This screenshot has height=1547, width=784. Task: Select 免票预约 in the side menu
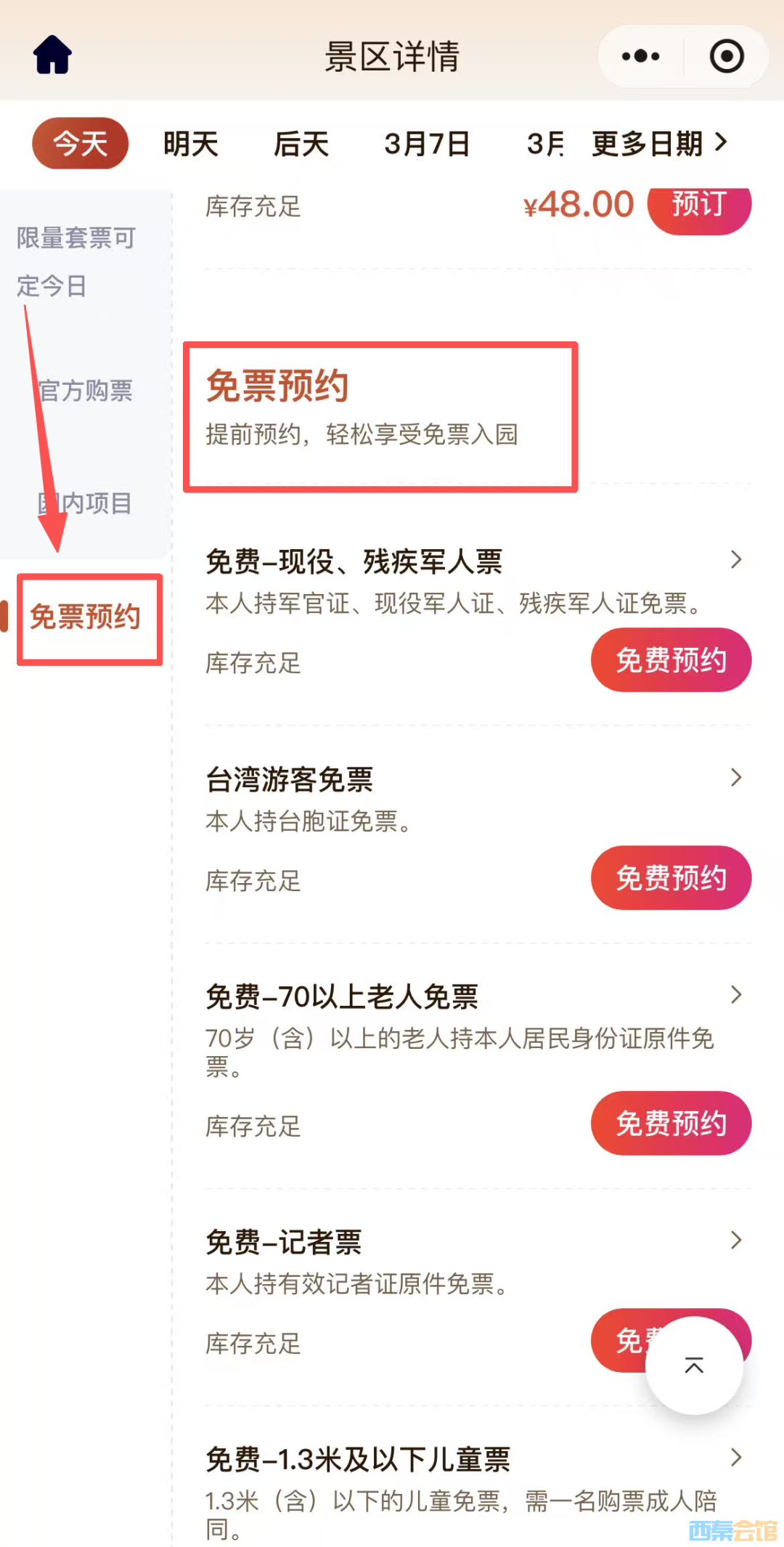[86, 617]
